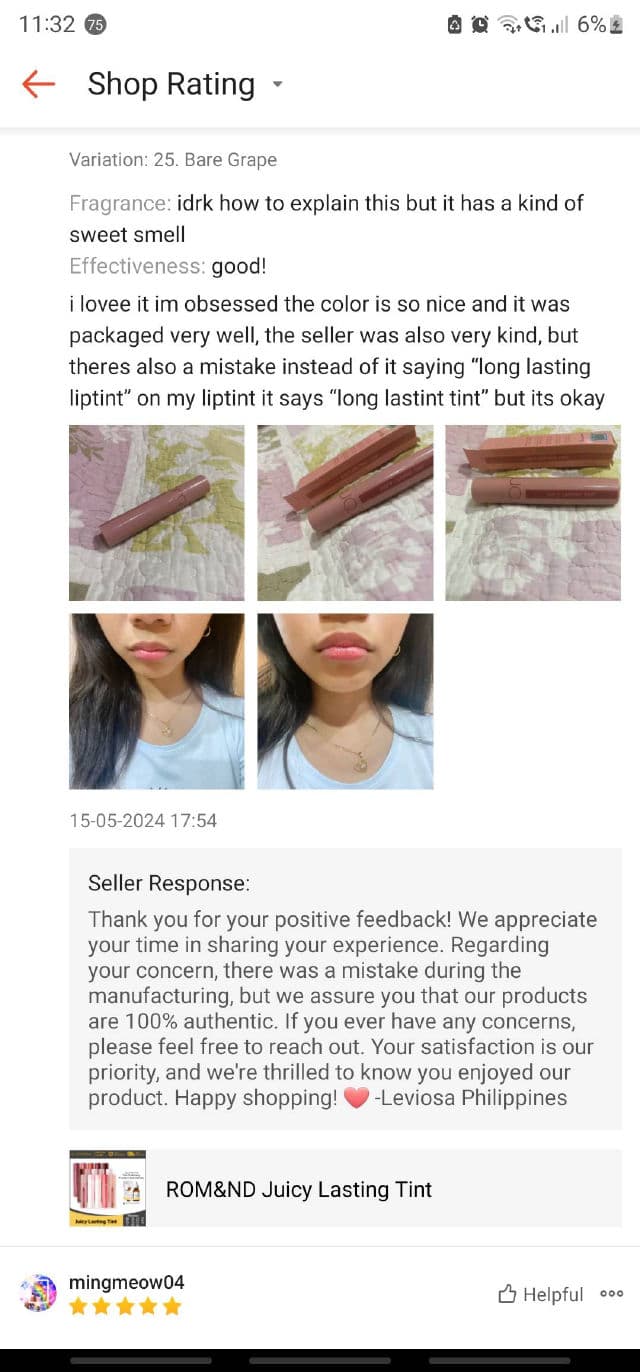Screen dimensions: 640x1372
Task: View the second photo with the open box
Action: click(345, 512)
